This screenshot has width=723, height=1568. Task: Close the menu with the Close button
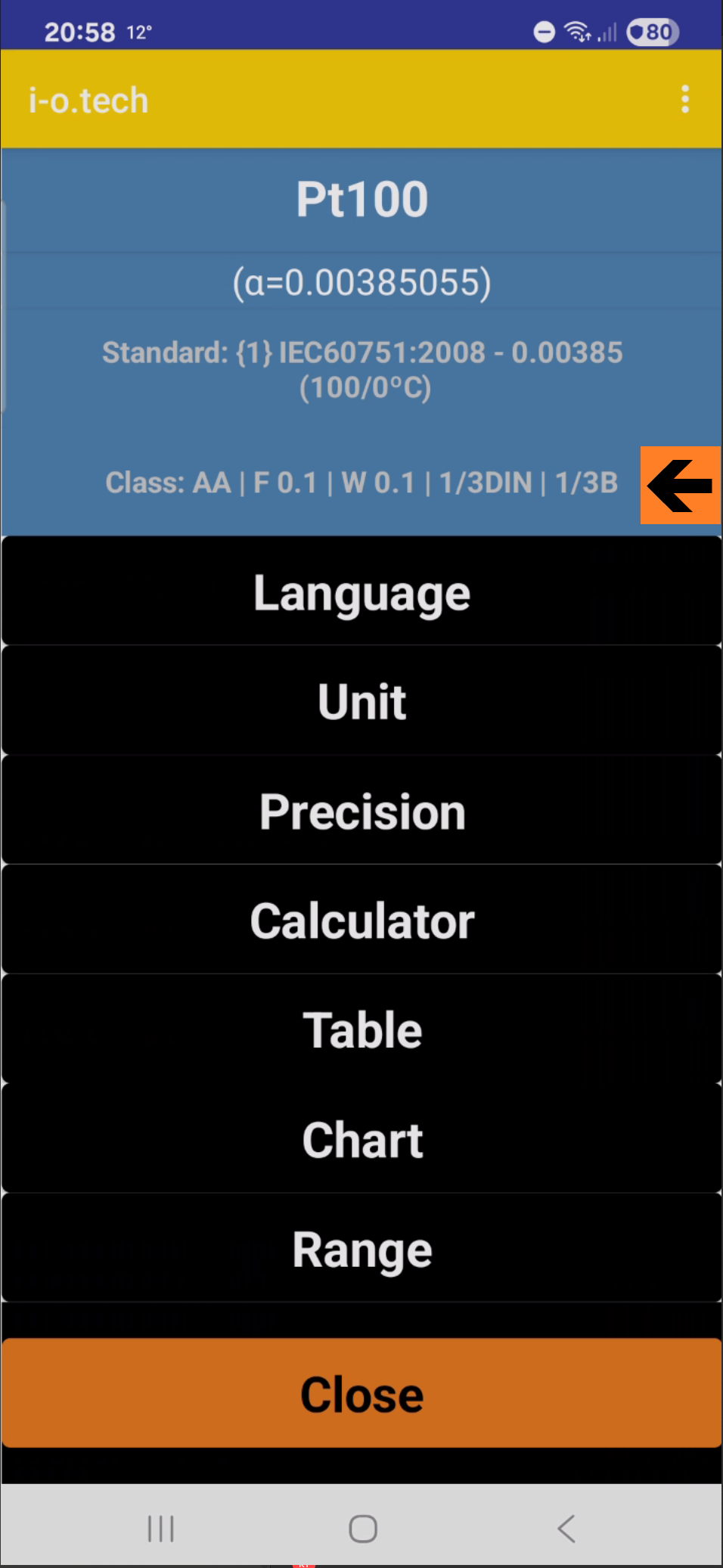[x=361, y=1393]
